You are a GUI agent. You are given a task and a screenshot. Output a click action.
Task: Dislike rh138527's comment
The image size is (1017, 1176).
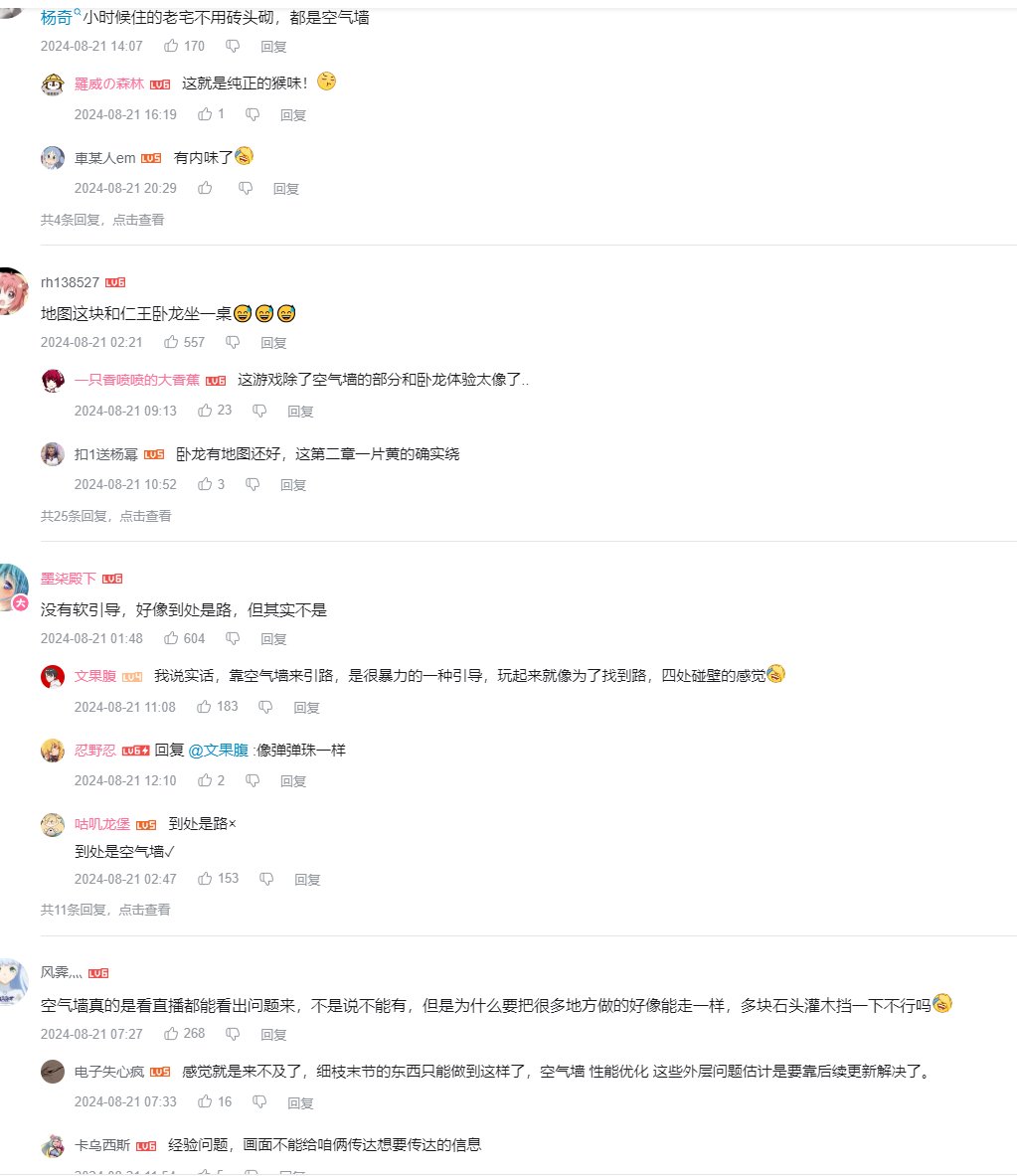pos(233,342)
